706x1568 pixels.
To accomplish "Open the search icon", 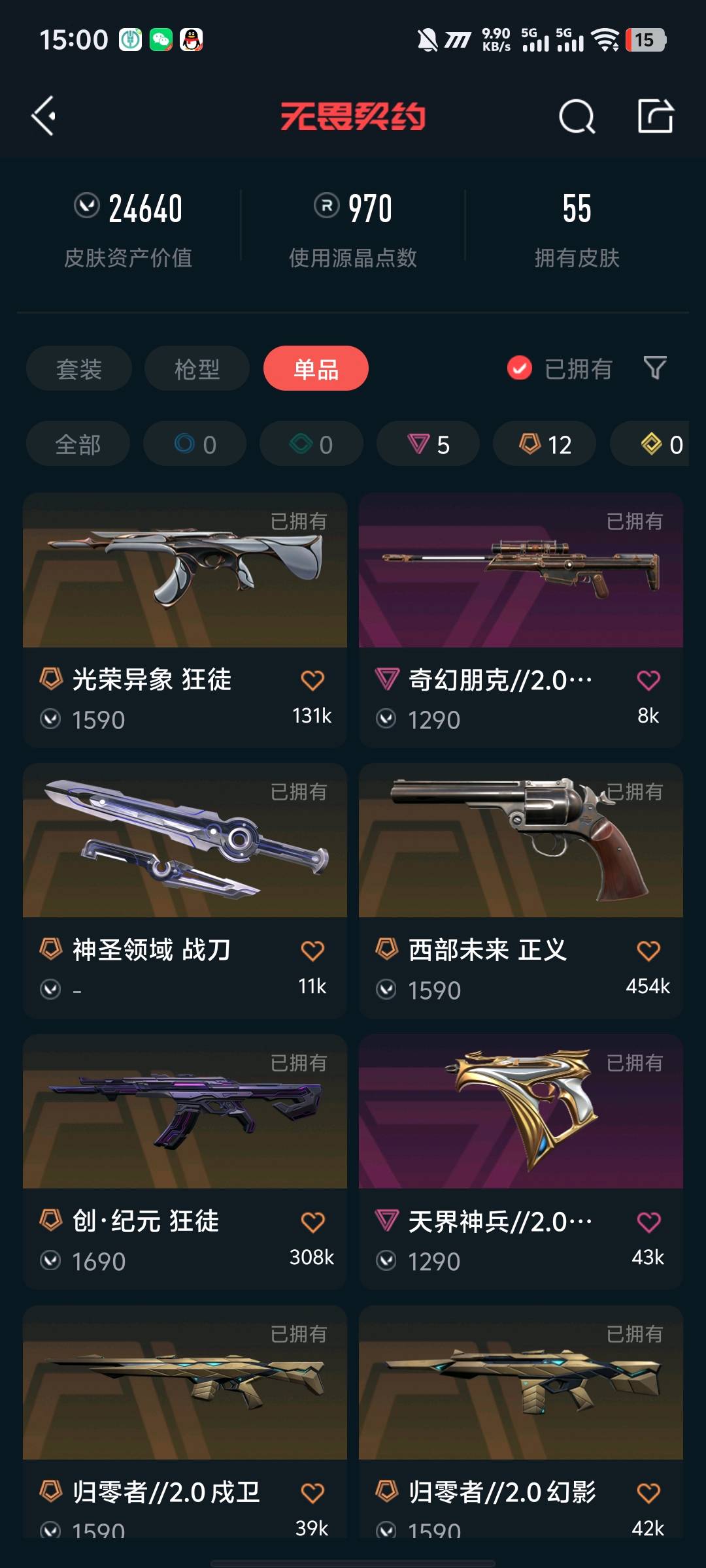I will click(x=577, y=117).
